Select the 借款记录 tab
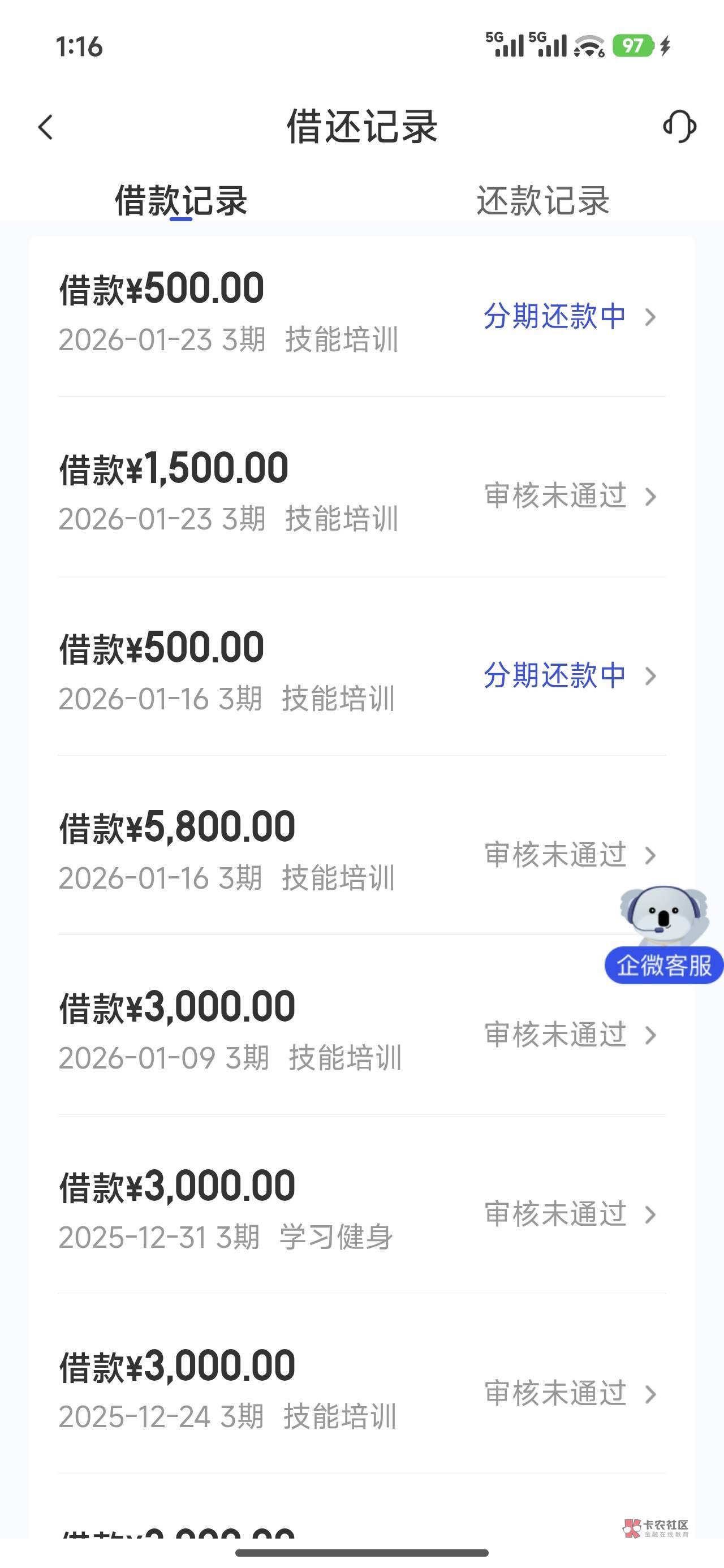The height and width of the screenshot is (1568, 724). click(x=181, y=200)
